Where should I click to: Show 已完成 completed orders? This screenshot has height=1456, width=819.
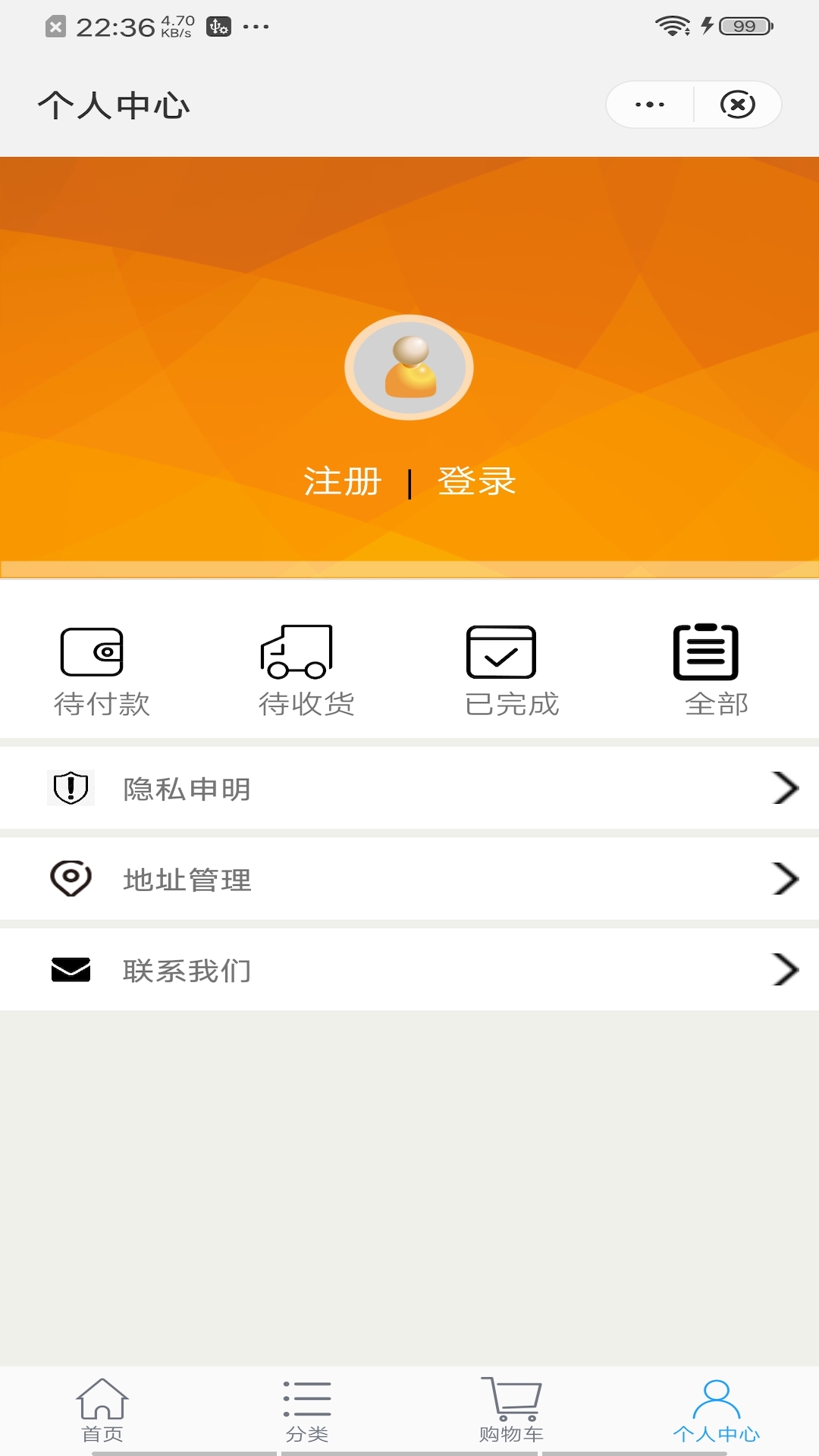[x=512, y=671]
